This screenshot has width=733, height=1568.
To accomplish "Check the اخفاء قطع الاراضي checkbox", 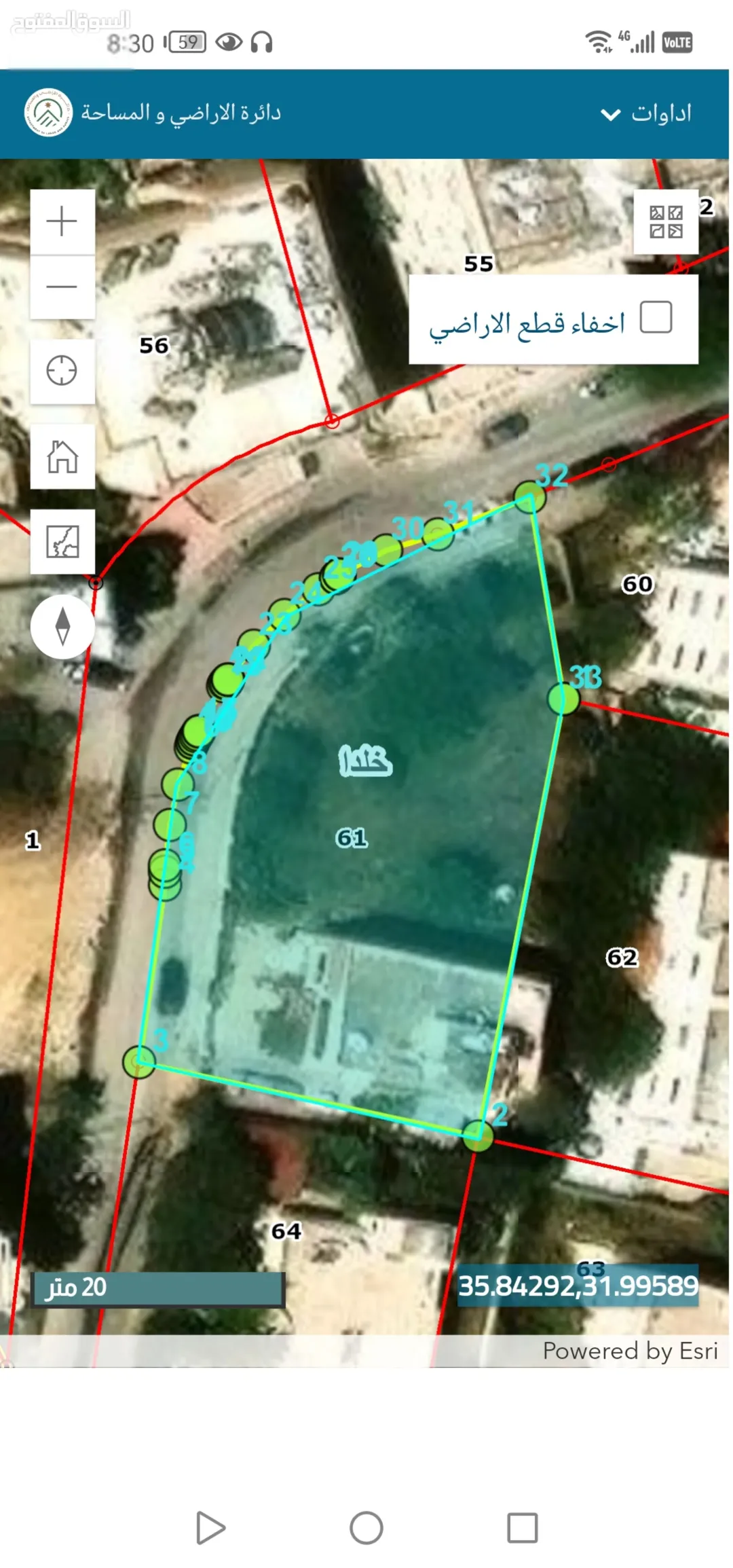I will coord(656,317).
